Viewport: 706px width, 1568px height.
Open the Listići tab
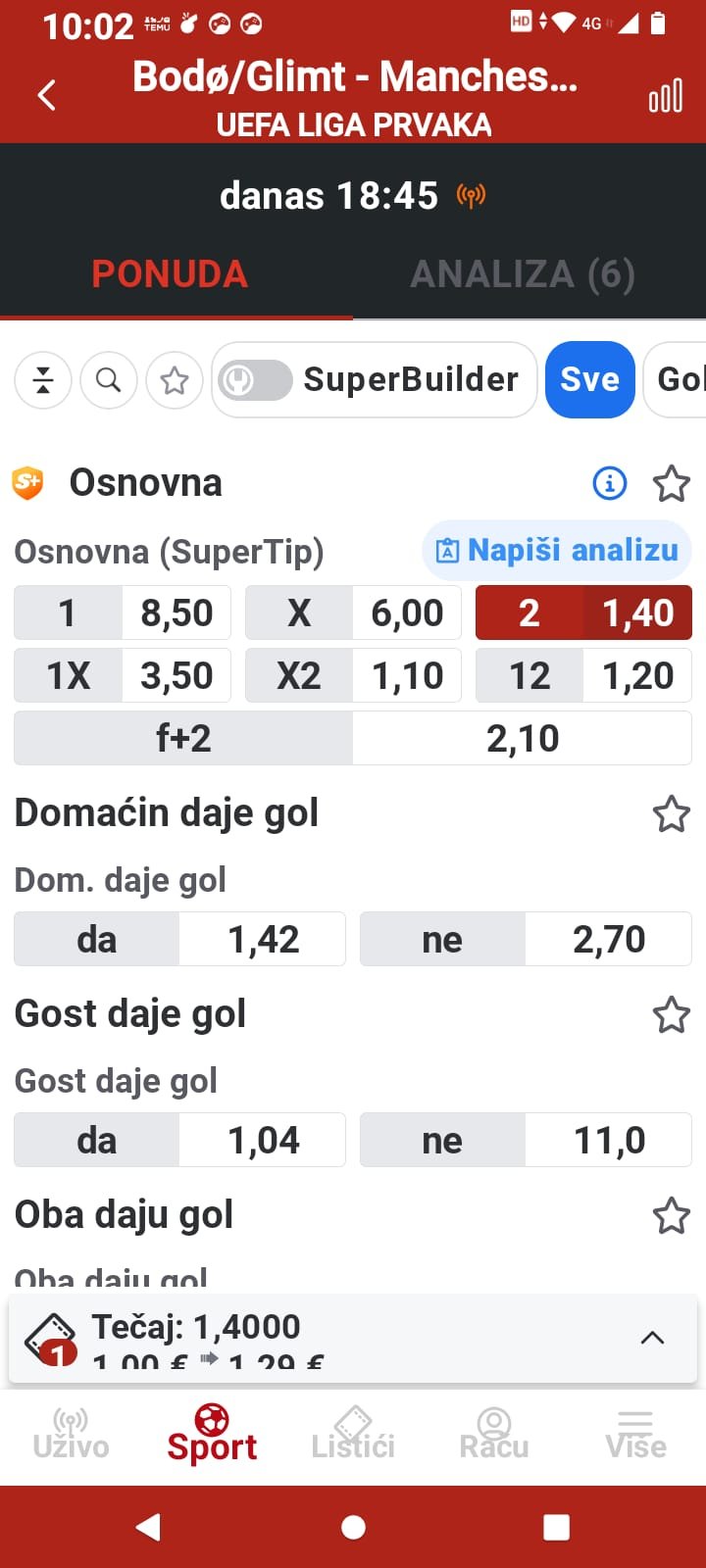(x=353, y=1436)
